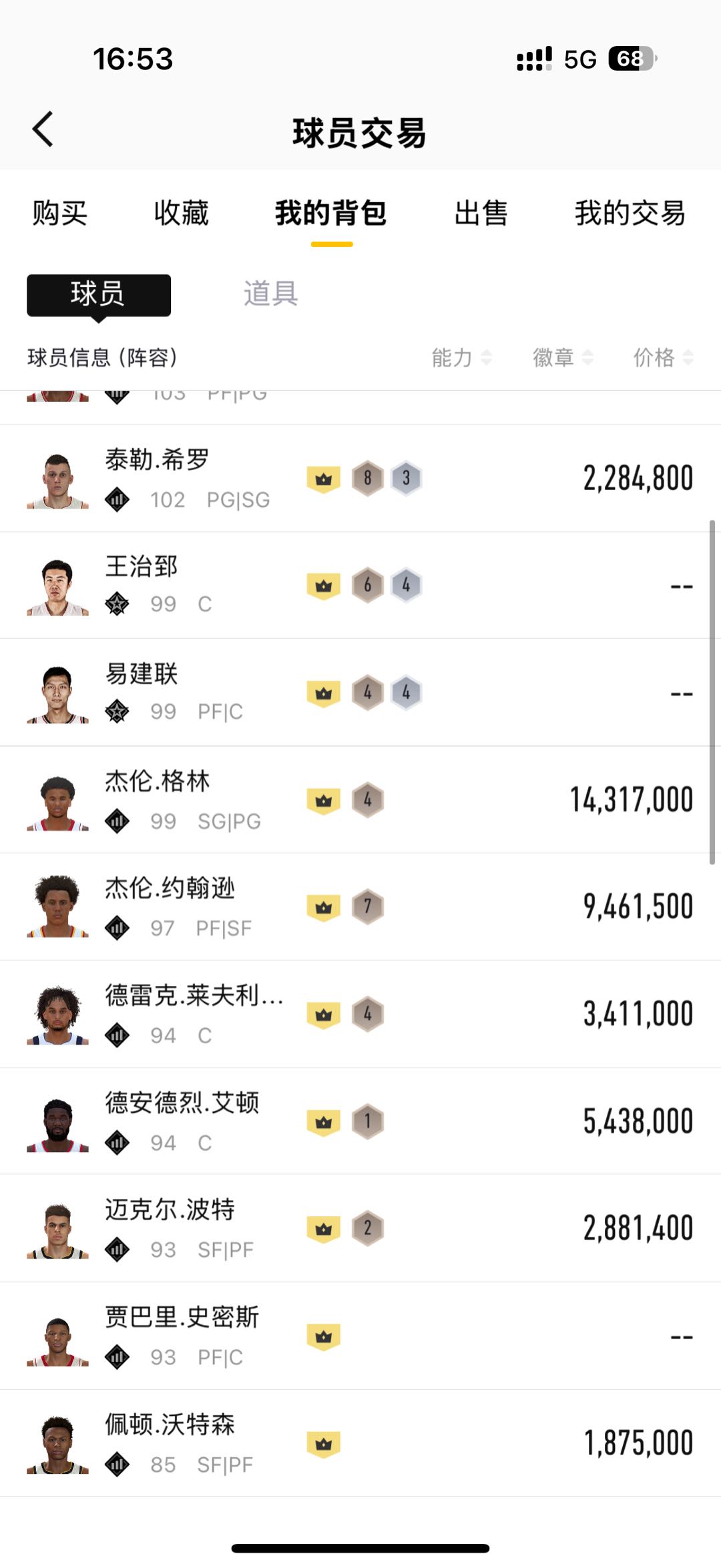This screenshot has height=1568, width=721.
Task: Switch to the 收藏 tab
Action: coord(181,214)
